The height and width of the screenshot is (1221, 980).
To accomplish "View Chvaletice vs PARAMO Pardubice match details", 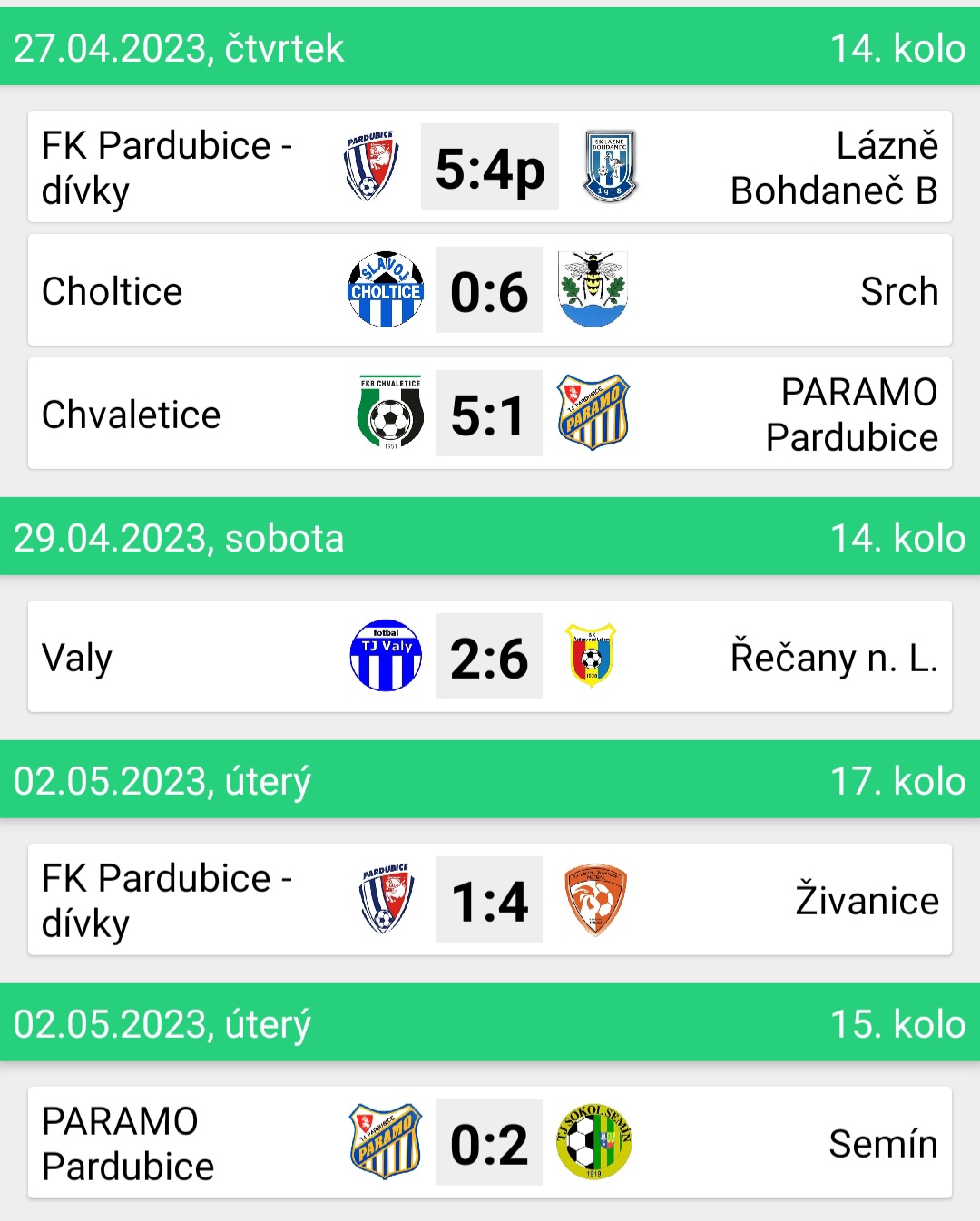I will (490, 414).
